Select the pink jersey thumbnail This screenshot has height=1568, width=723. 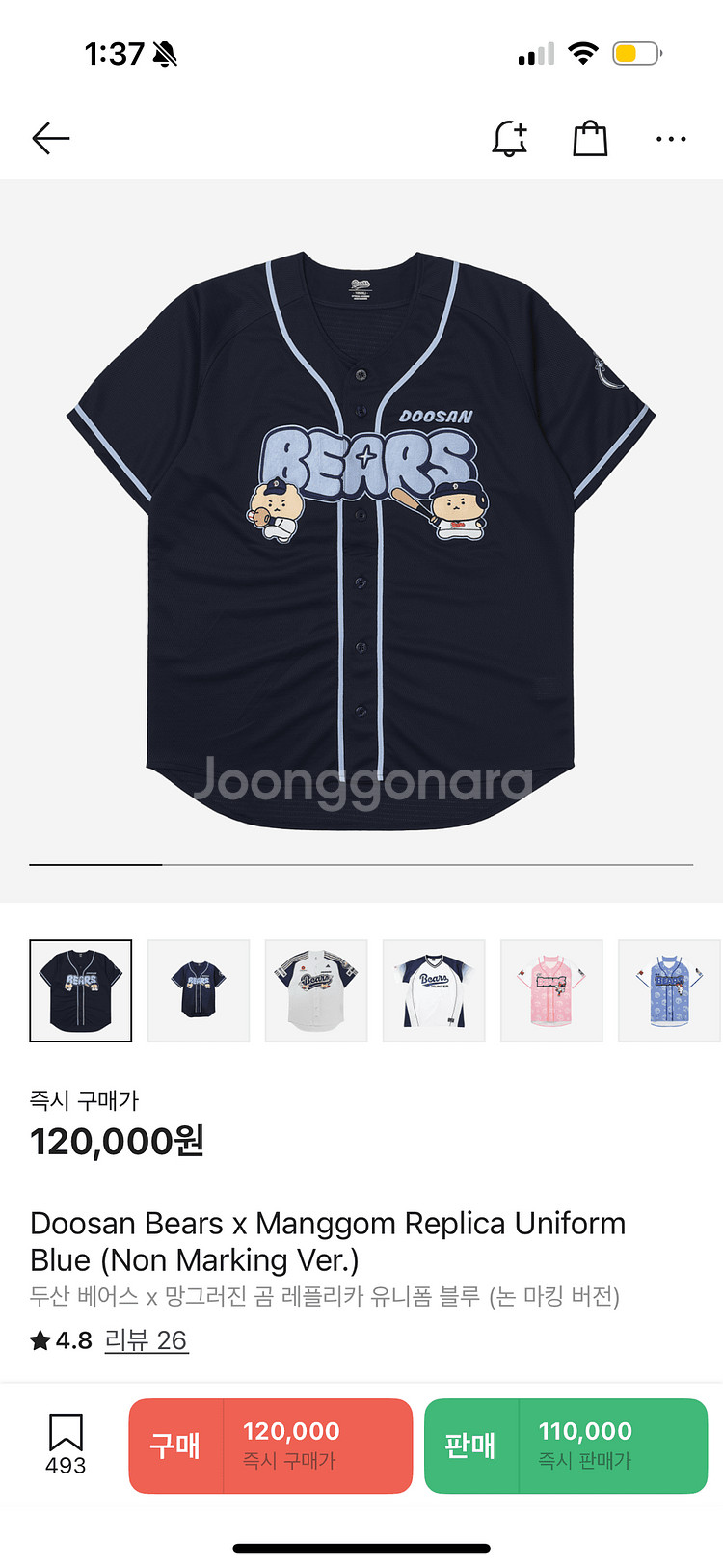551,990
